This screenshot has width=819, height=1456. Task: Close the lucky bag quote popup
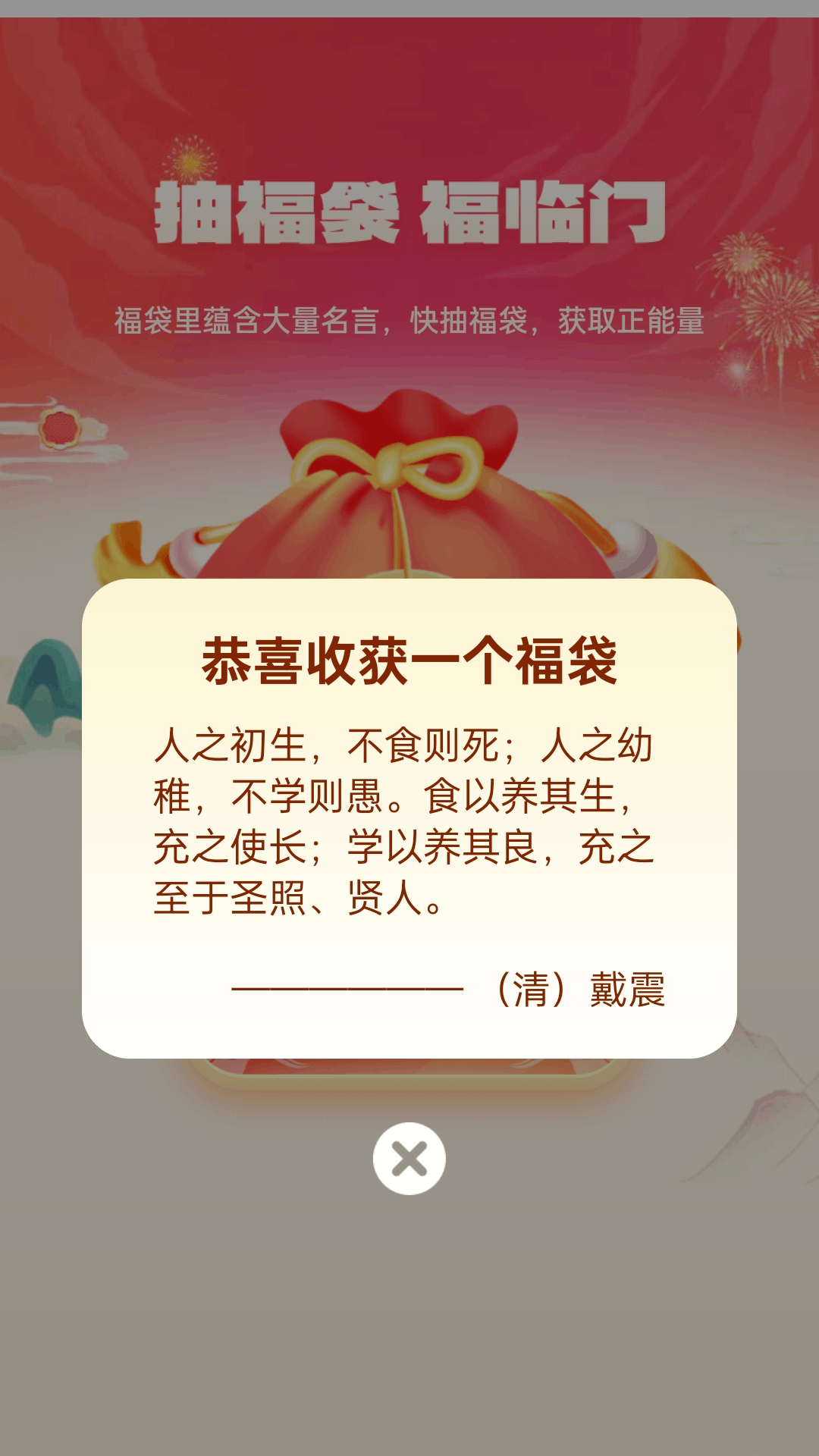click(x=409, y=1158)
